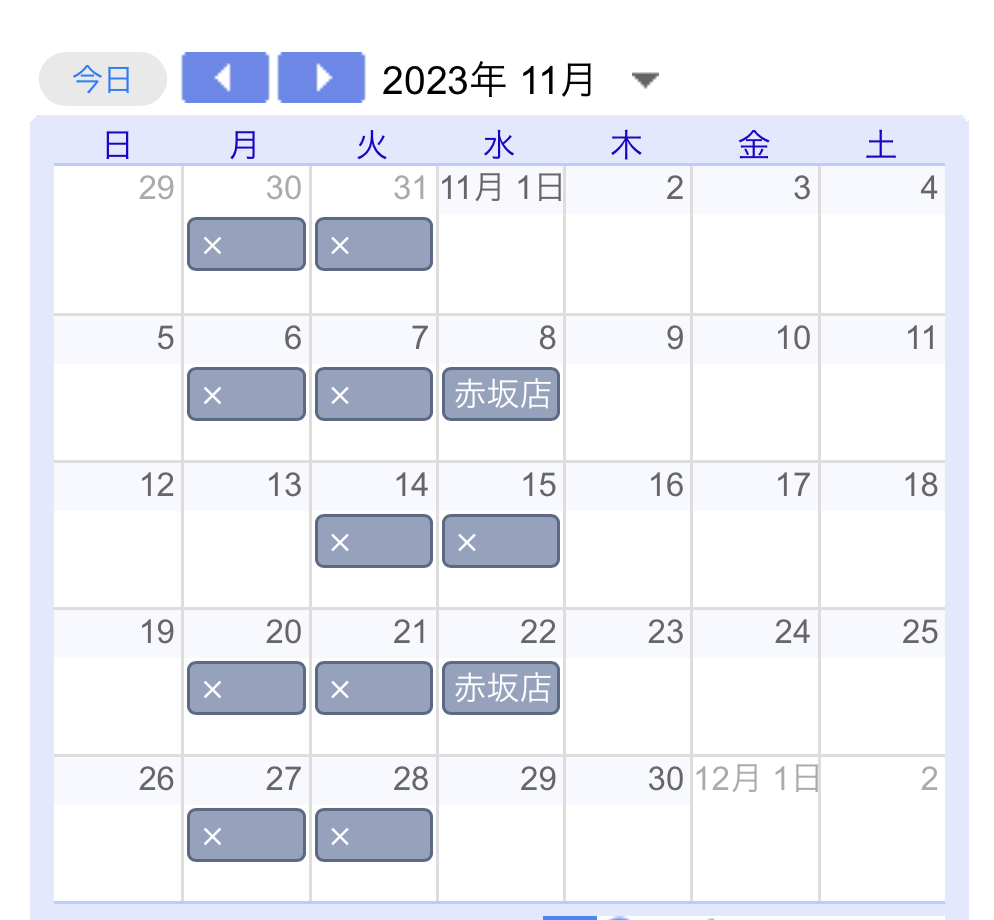Viewport: 994px width, 920px height.
Task: Open the × event on November 15
Action: pos(501,541)
